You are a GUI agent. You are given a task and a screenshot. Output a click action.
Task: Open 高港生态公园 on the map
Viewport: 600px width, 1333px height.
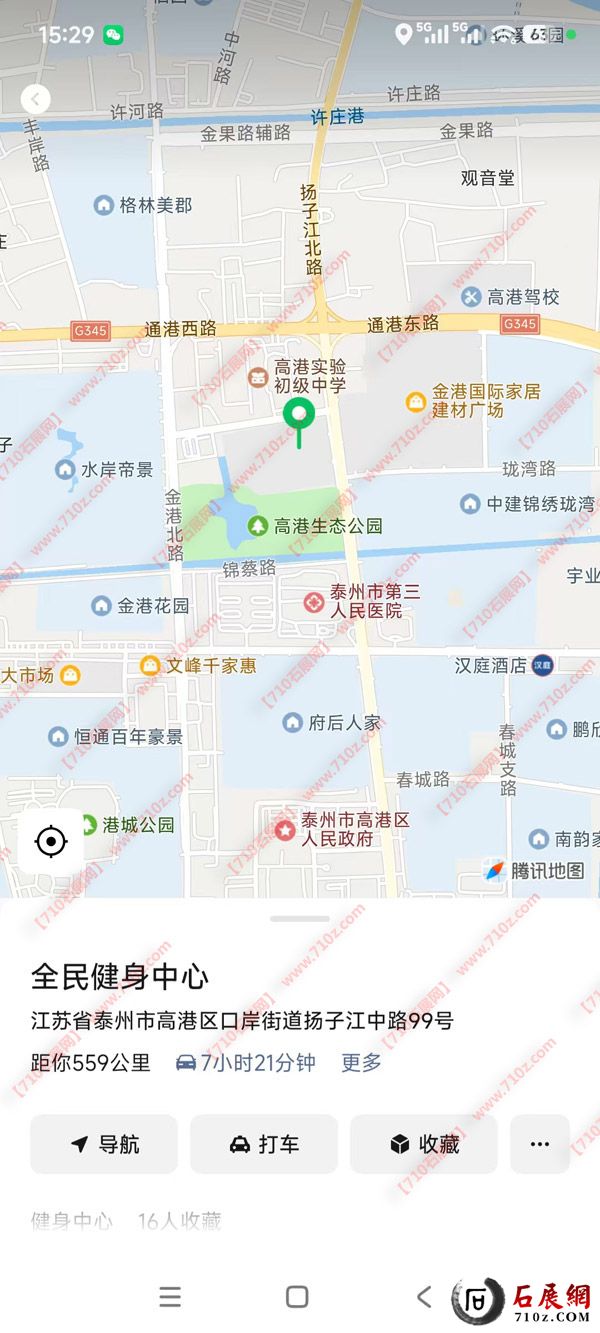point(316,525)
